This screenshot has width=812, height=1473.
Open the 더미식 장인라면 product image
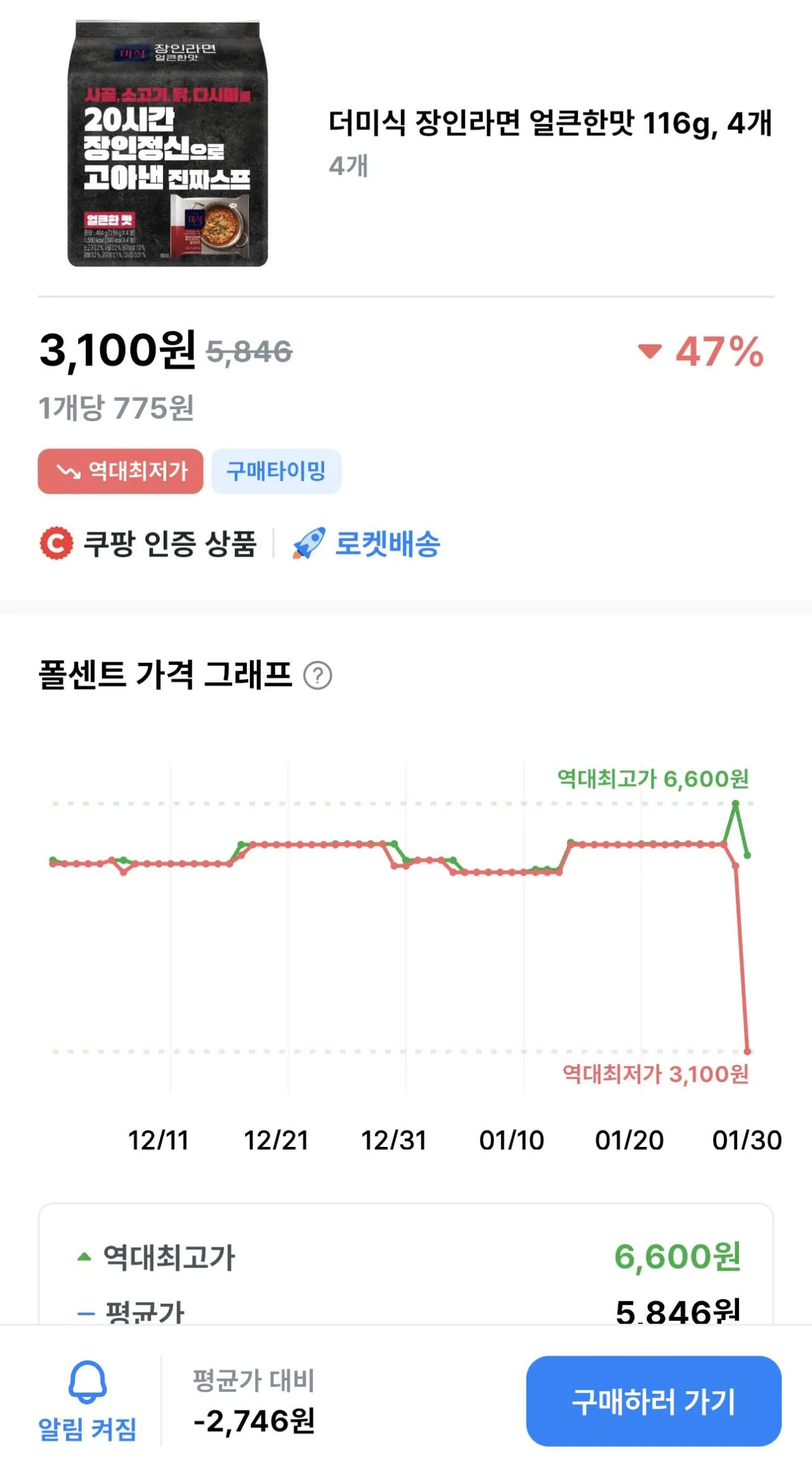point(167,144)
